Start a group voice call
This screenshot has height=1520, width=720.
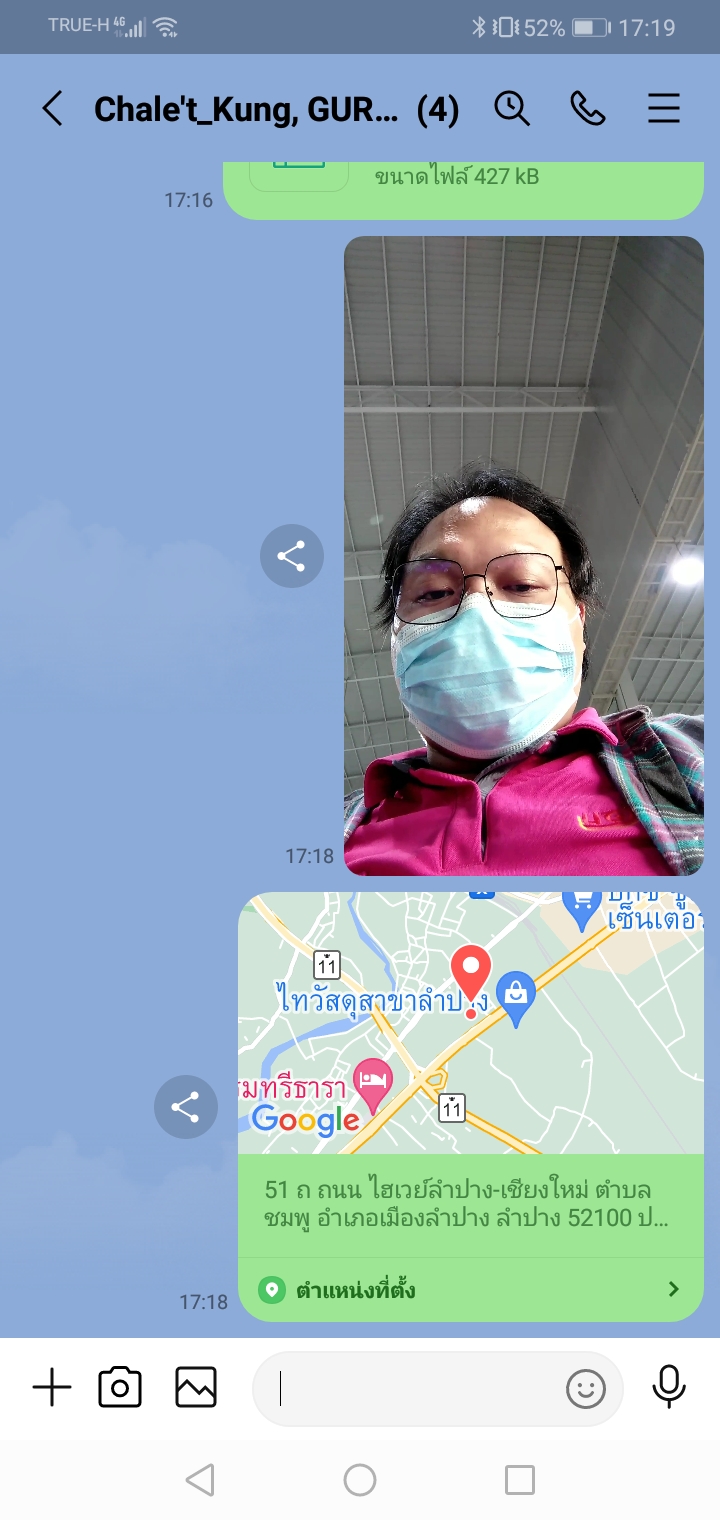588,109
